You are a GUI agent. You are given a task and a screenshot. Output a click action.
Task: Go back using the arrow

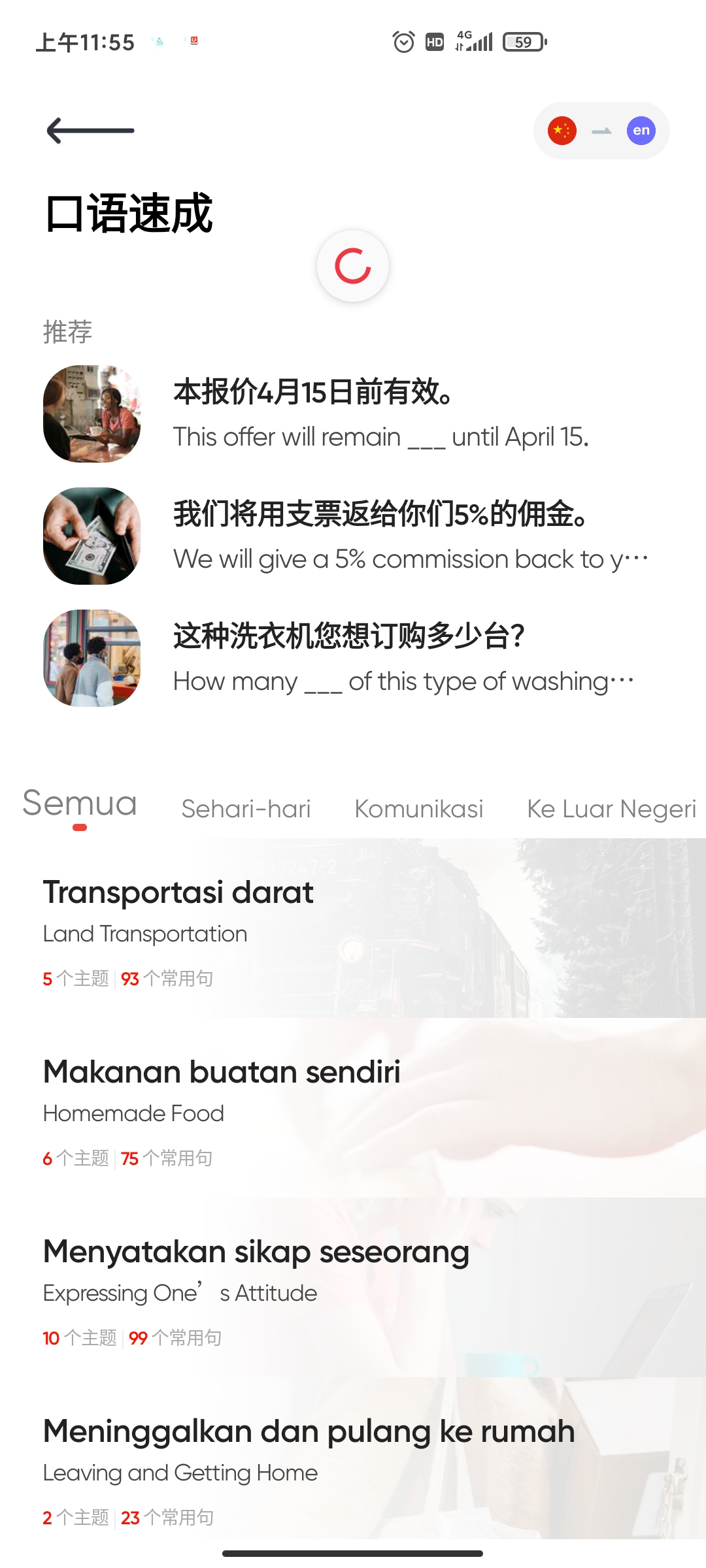pyautogui.click(x=90, y=131)
